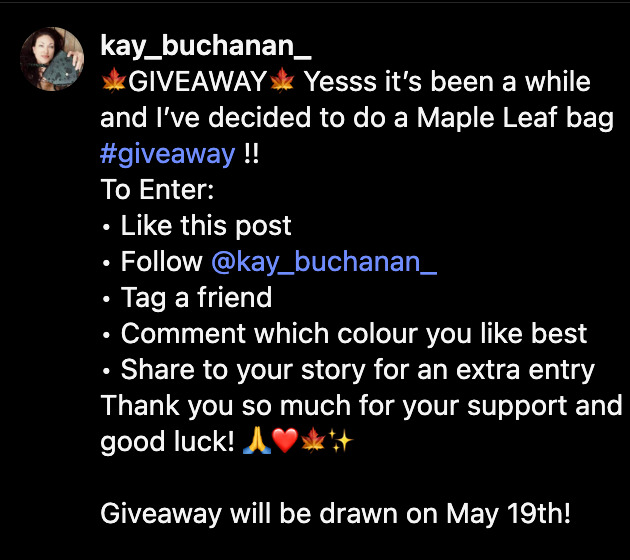Open the #giveaway hashtag
Screen dimensions: 630x560
click(x=168, y=154)
